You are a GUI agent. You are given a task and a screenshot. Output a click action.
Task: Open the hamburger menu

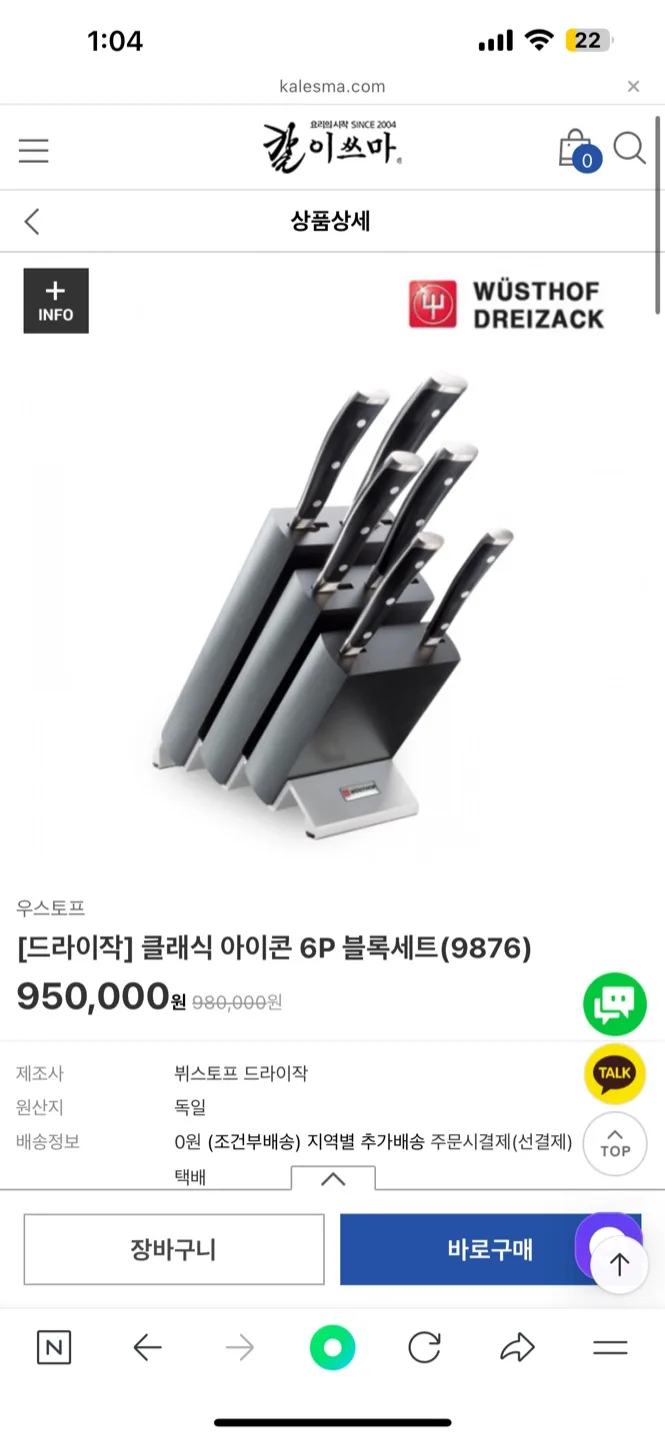(33, 151)
